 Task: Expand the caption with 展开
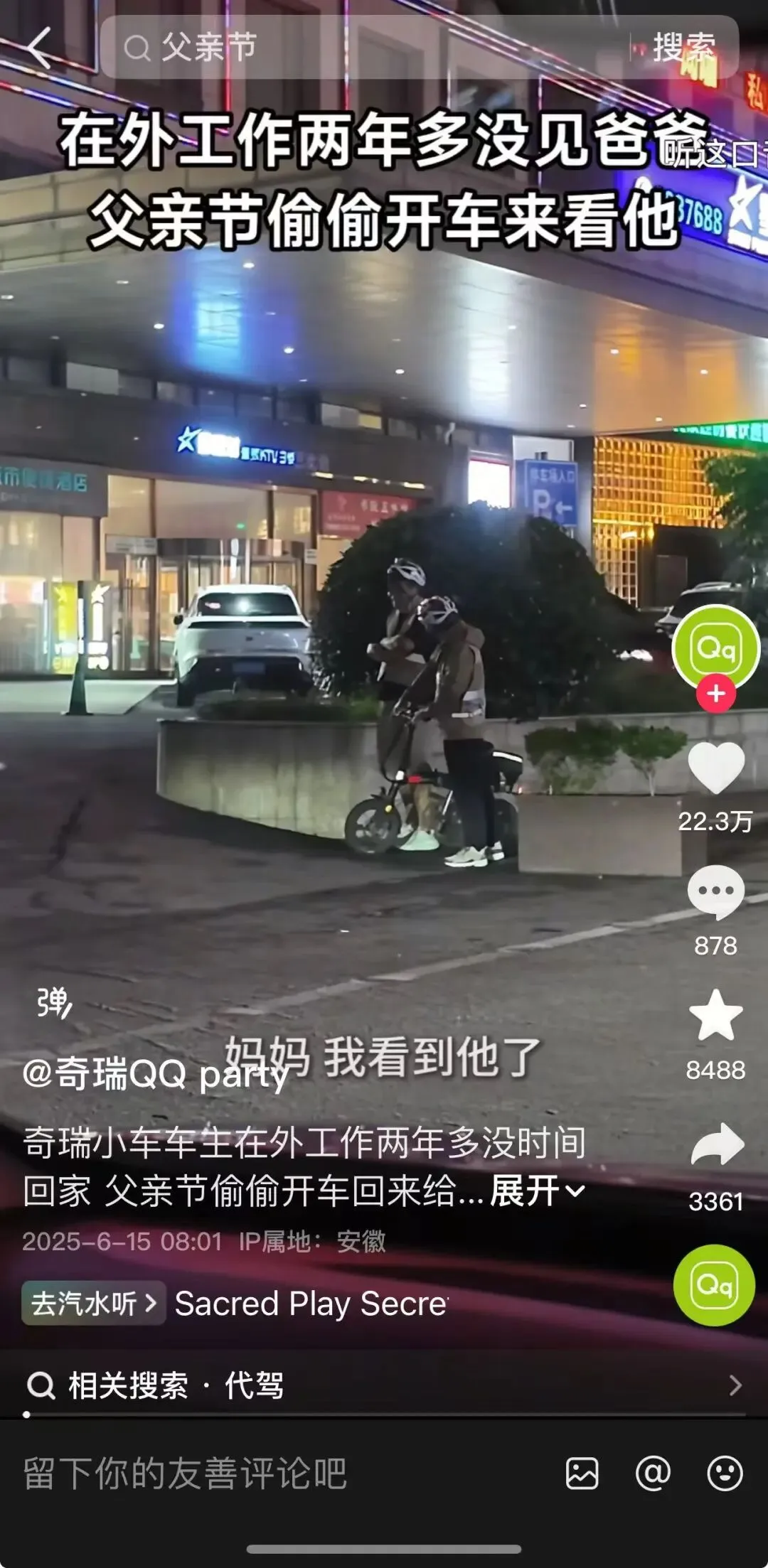pyautogui.click(x=537, y=1190)
